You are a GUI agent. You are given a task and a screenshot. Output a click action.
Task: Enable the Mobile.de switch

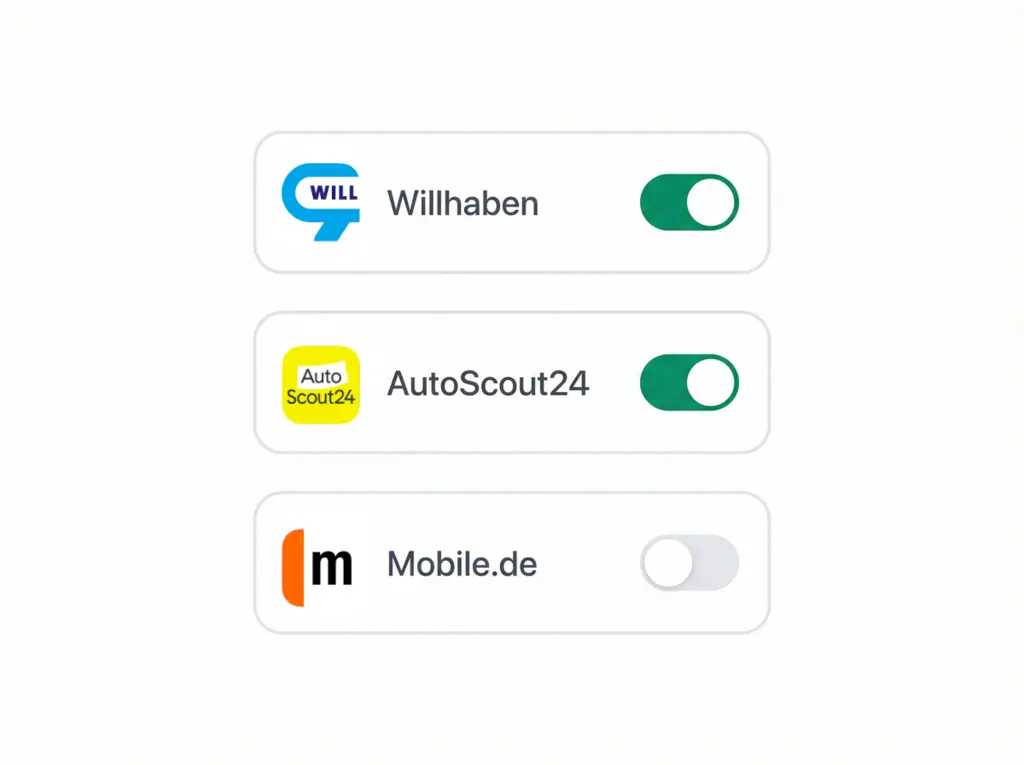689,562
